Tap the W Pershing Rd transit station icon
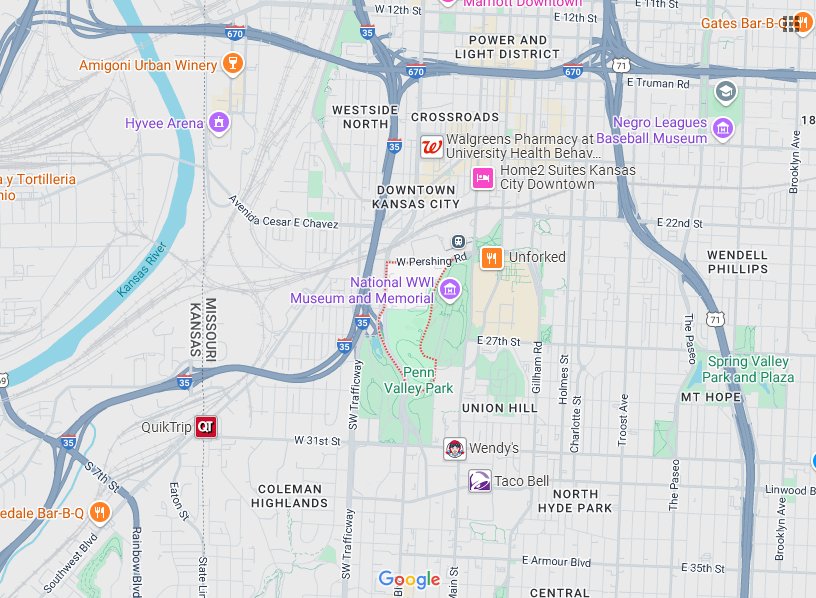The height and width of the screenshot is (598, 816). coord(458,240)
